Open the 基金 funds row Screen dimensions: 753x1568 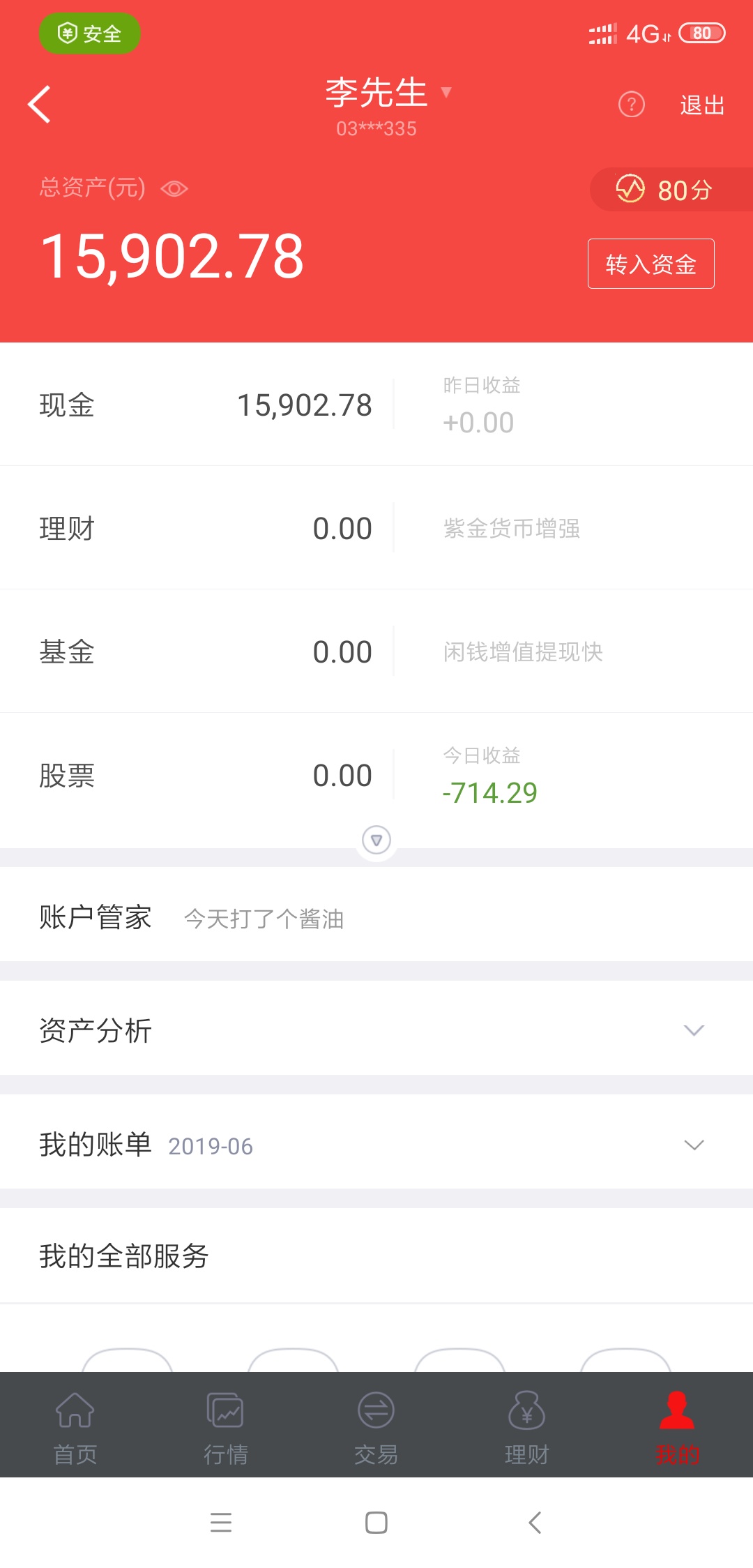376,651
